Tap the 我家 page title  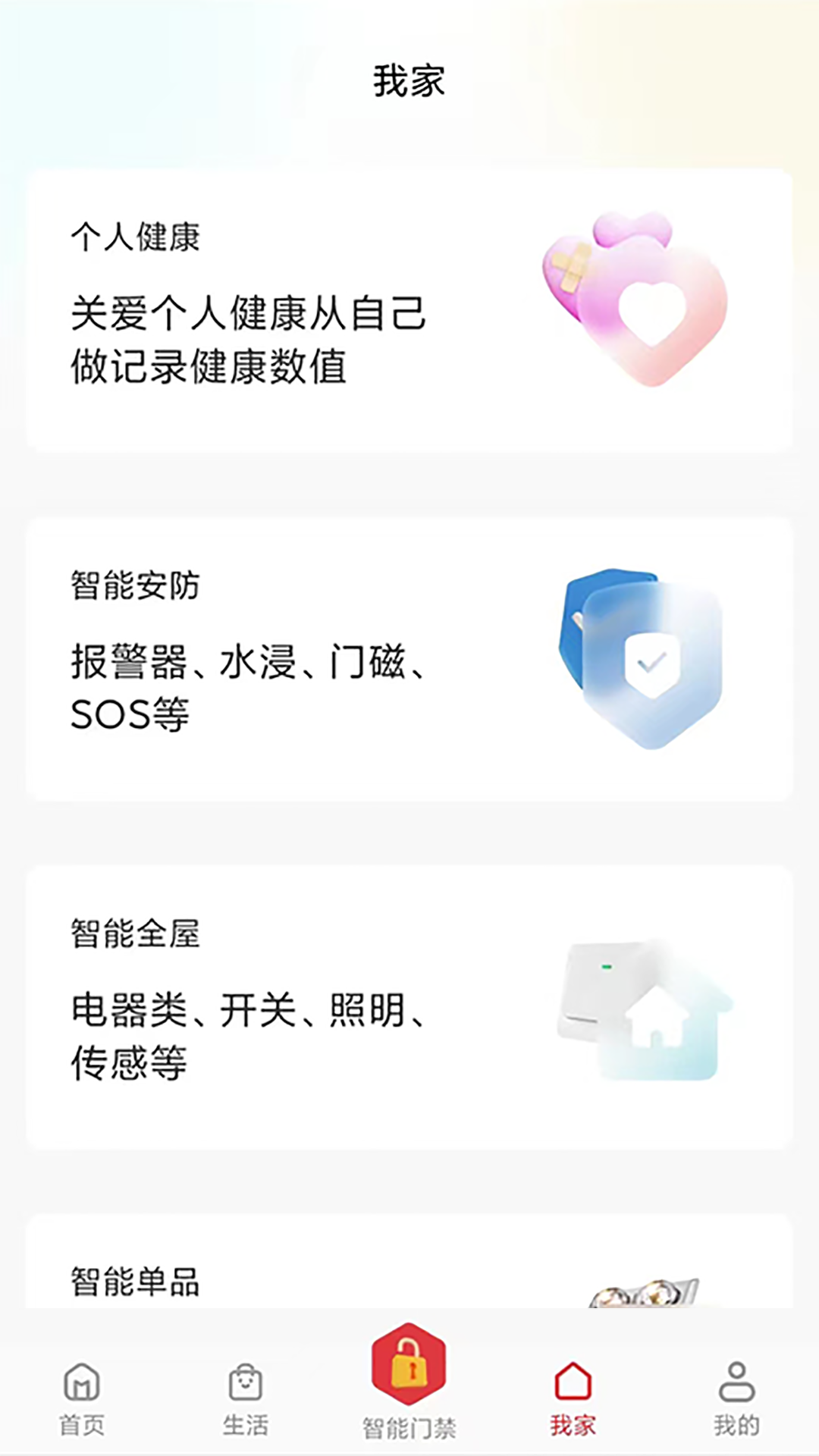coord(409,80)
